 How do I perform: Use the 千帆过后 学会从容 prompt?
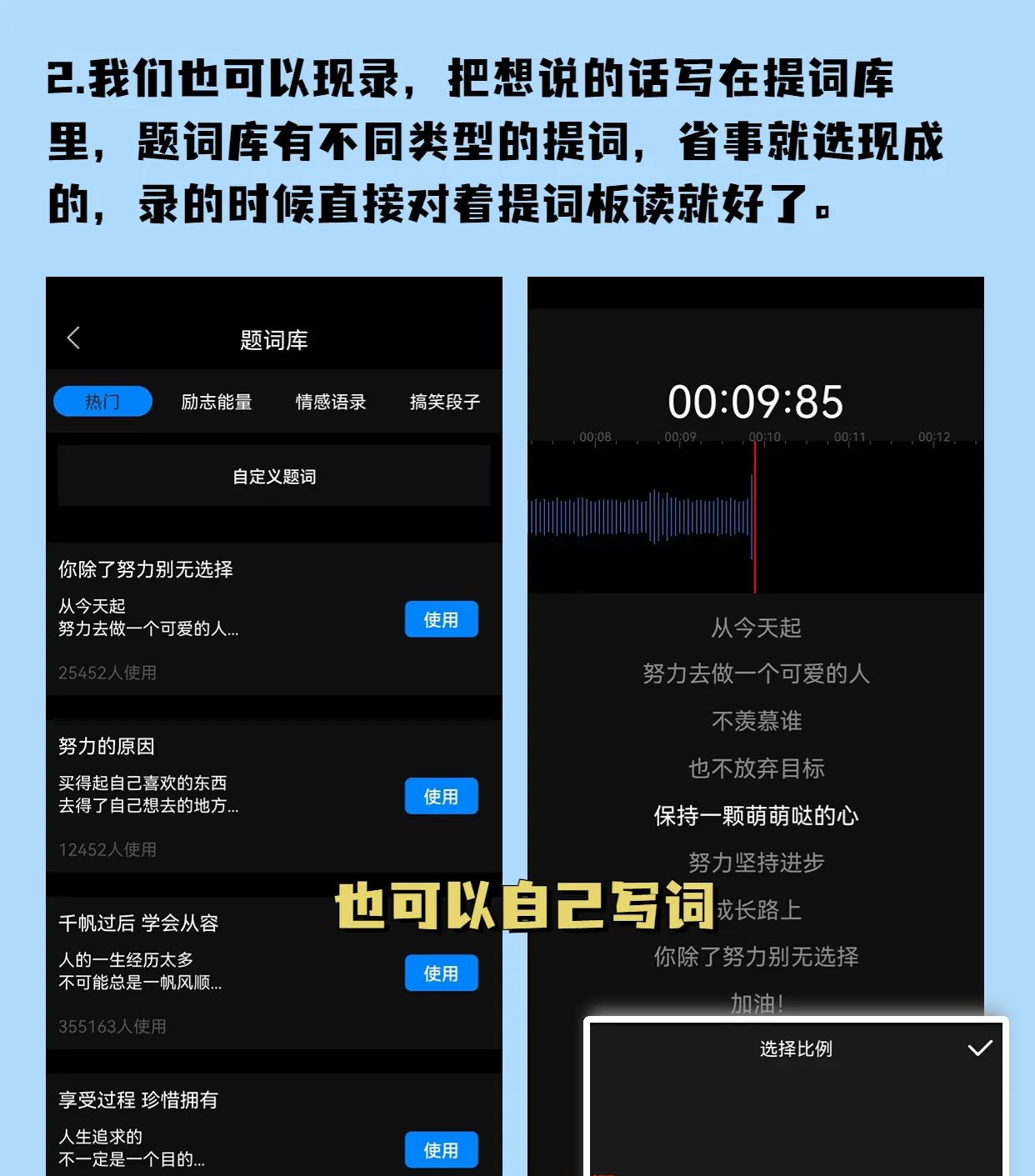point(442,973)
